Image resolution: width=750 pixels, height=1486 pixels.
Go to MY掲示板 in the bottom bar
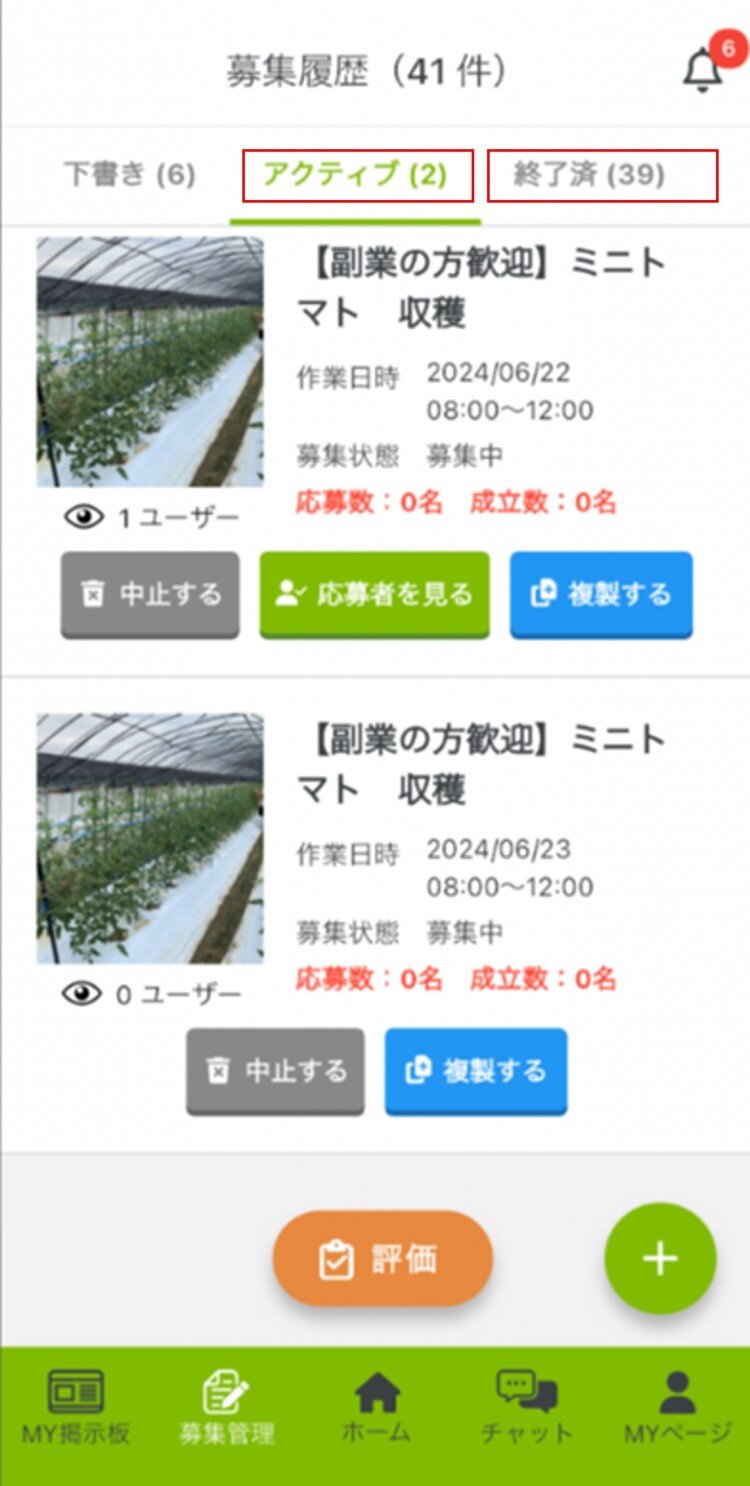pyautogui.click(x=76, y=1408)
